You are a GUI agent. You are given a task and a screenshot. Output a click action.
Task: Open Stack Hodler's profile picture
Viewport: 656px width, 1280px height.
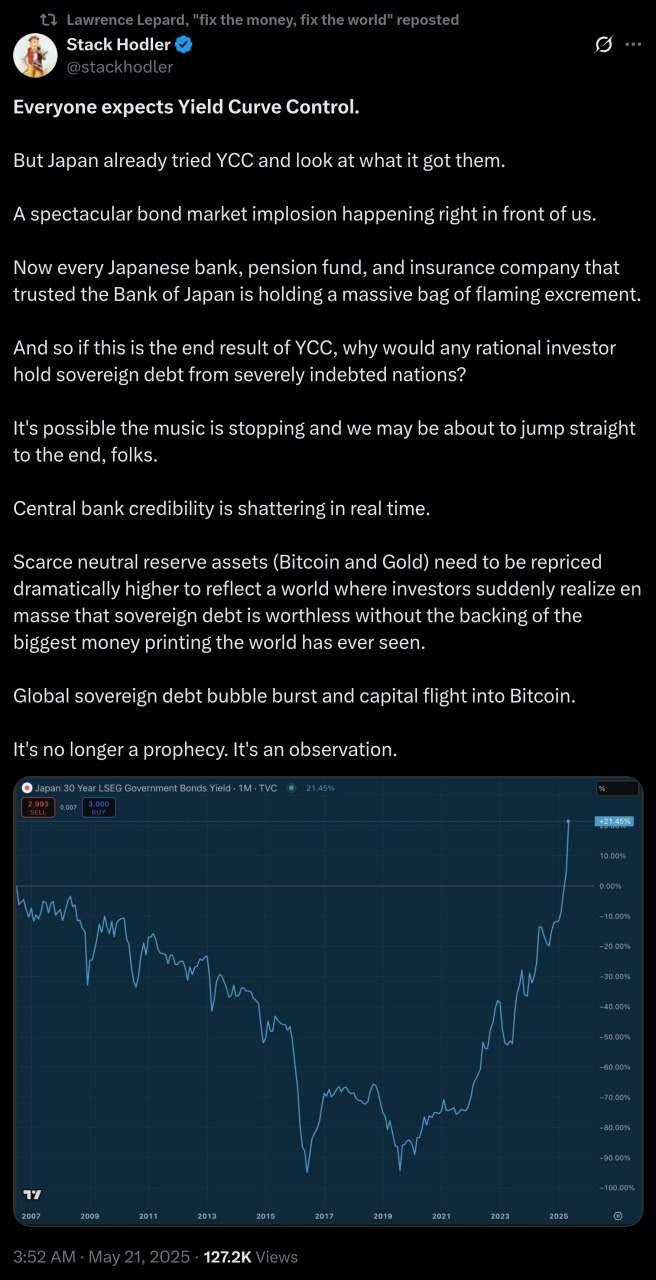point(35,55)
